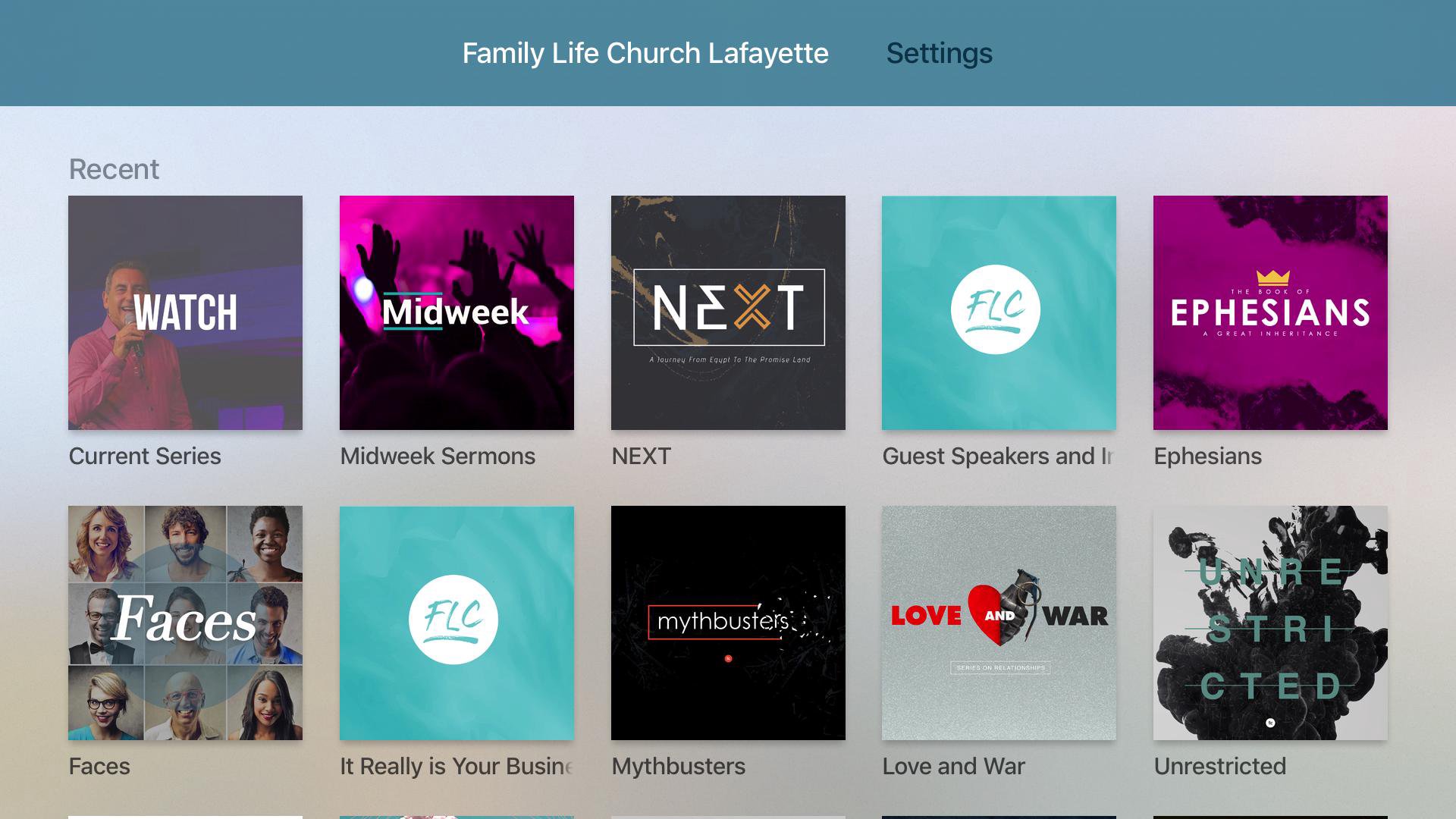Open the NEXT series
Screen dimensions: 1456x819
point(728,312)
